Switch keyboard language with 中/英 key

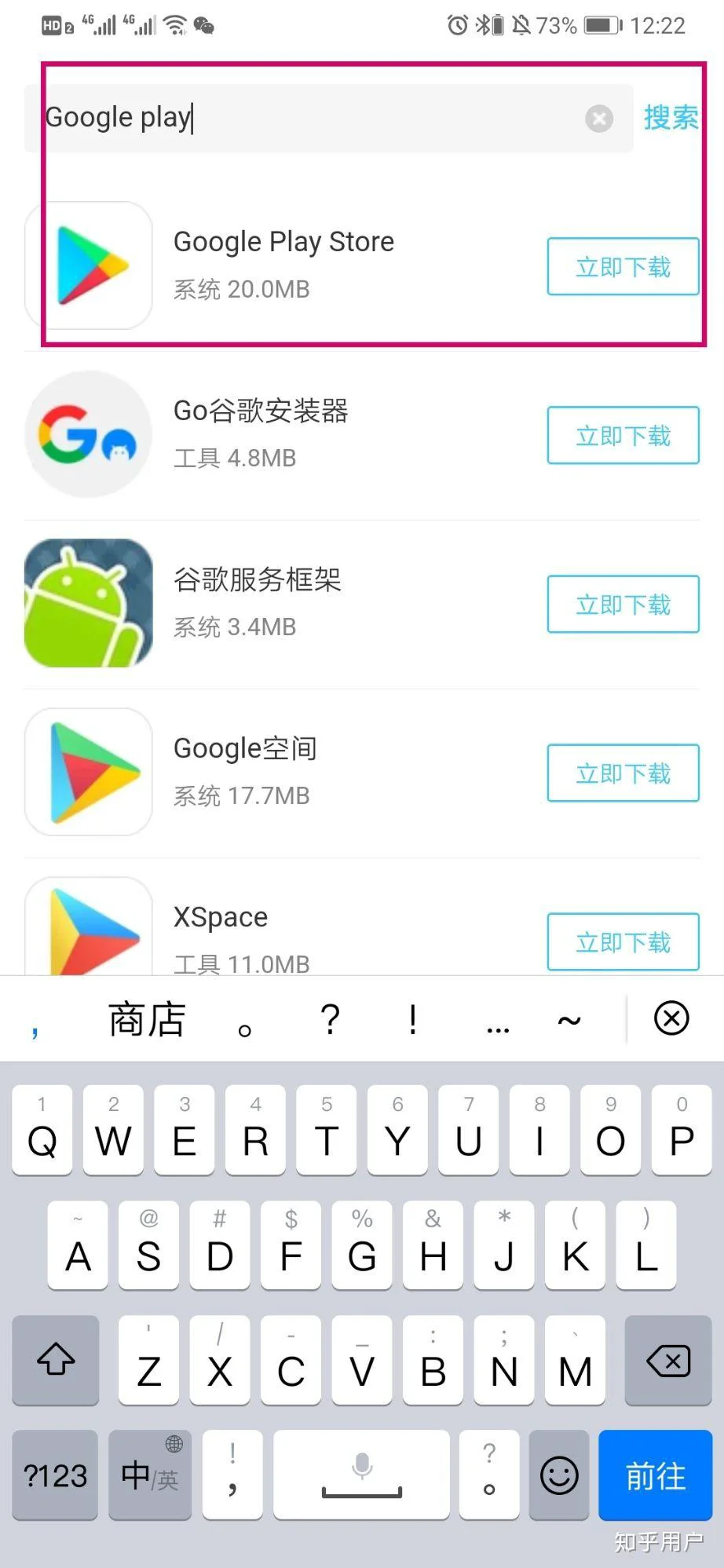tap(150, 1475)
